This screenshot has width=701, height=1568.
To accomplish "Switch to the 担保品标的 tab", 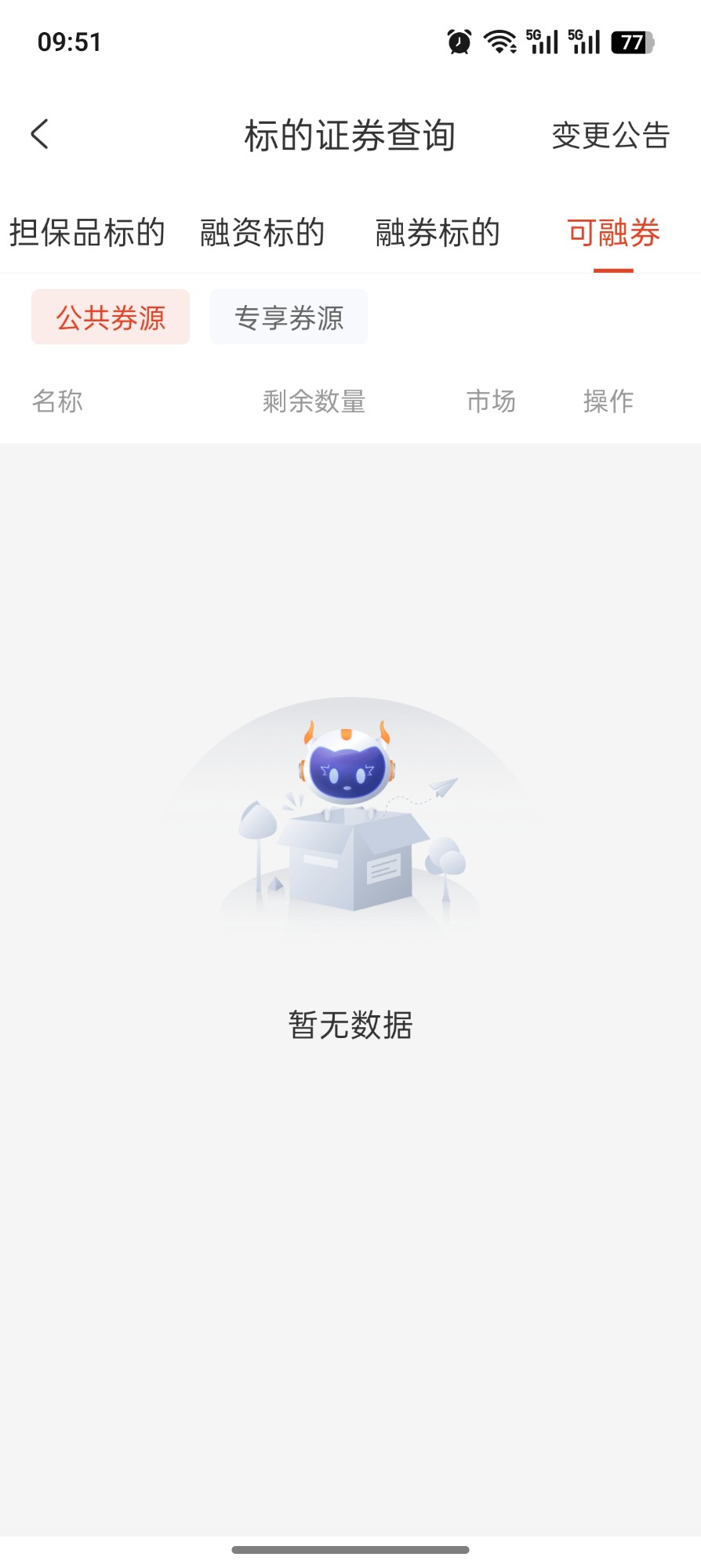I will coord(87,233).
